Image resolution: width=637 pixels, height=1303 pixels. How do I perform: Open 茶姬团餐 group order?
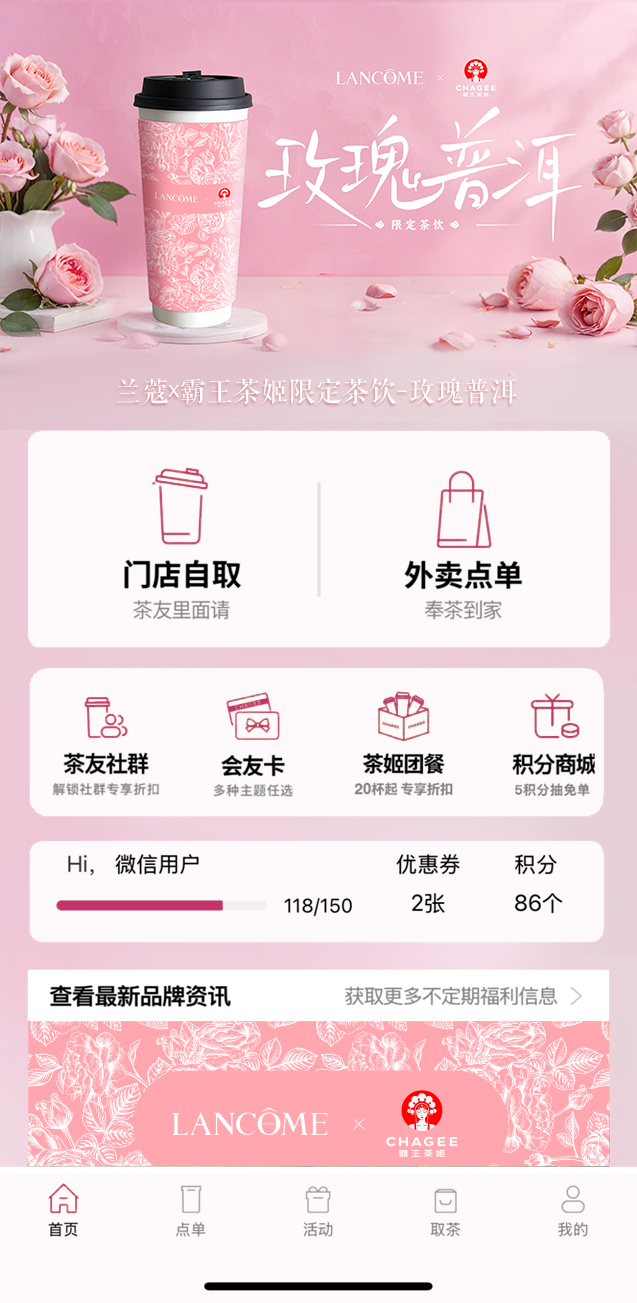click(x=403, y=744)
